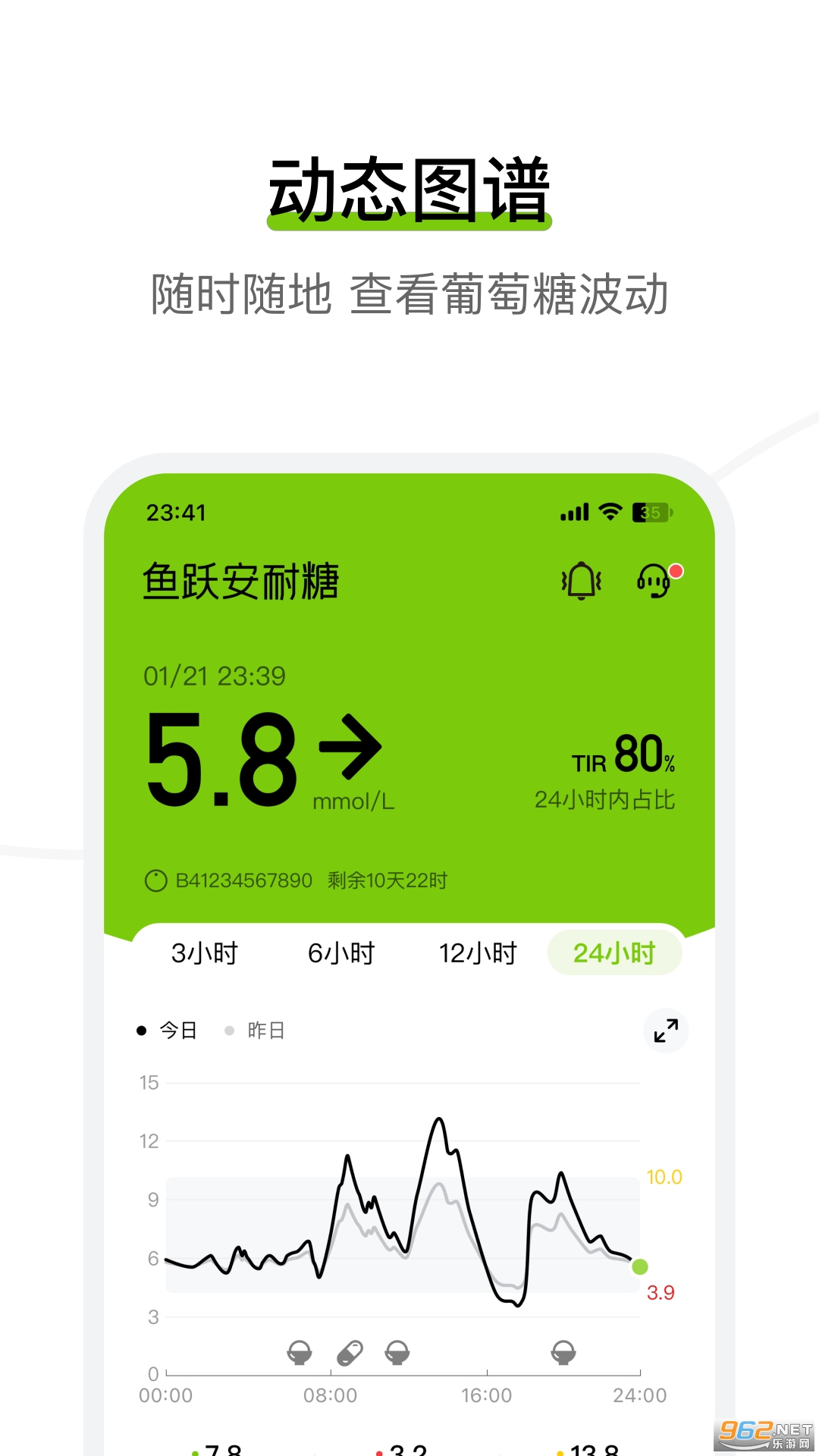
Task: Click the sensor icon beside B41234567890
Action: [x=155, y=880]
